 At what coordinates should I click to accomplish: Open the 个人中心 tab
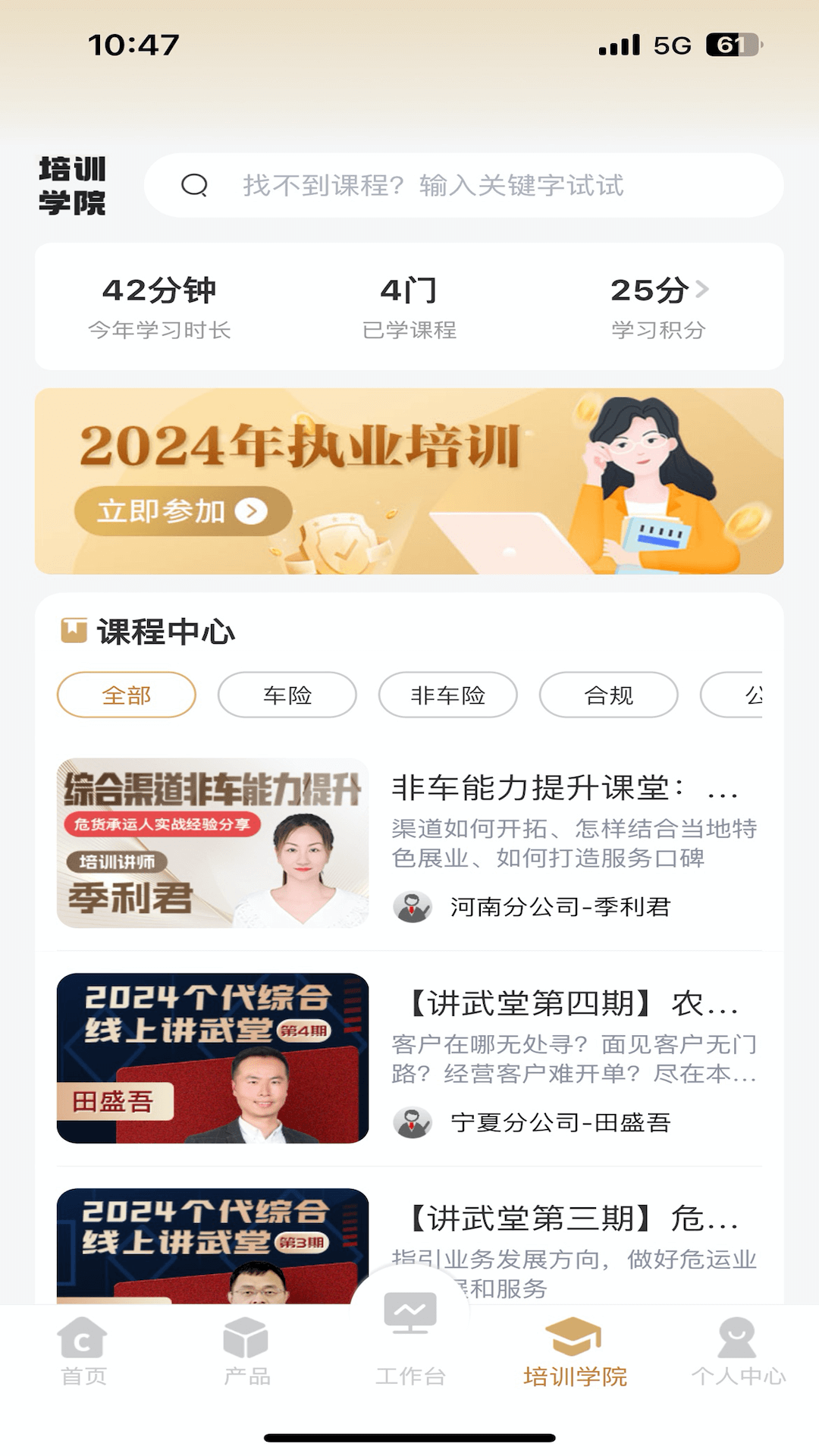pyautogui.click(x=738, y=1353)
